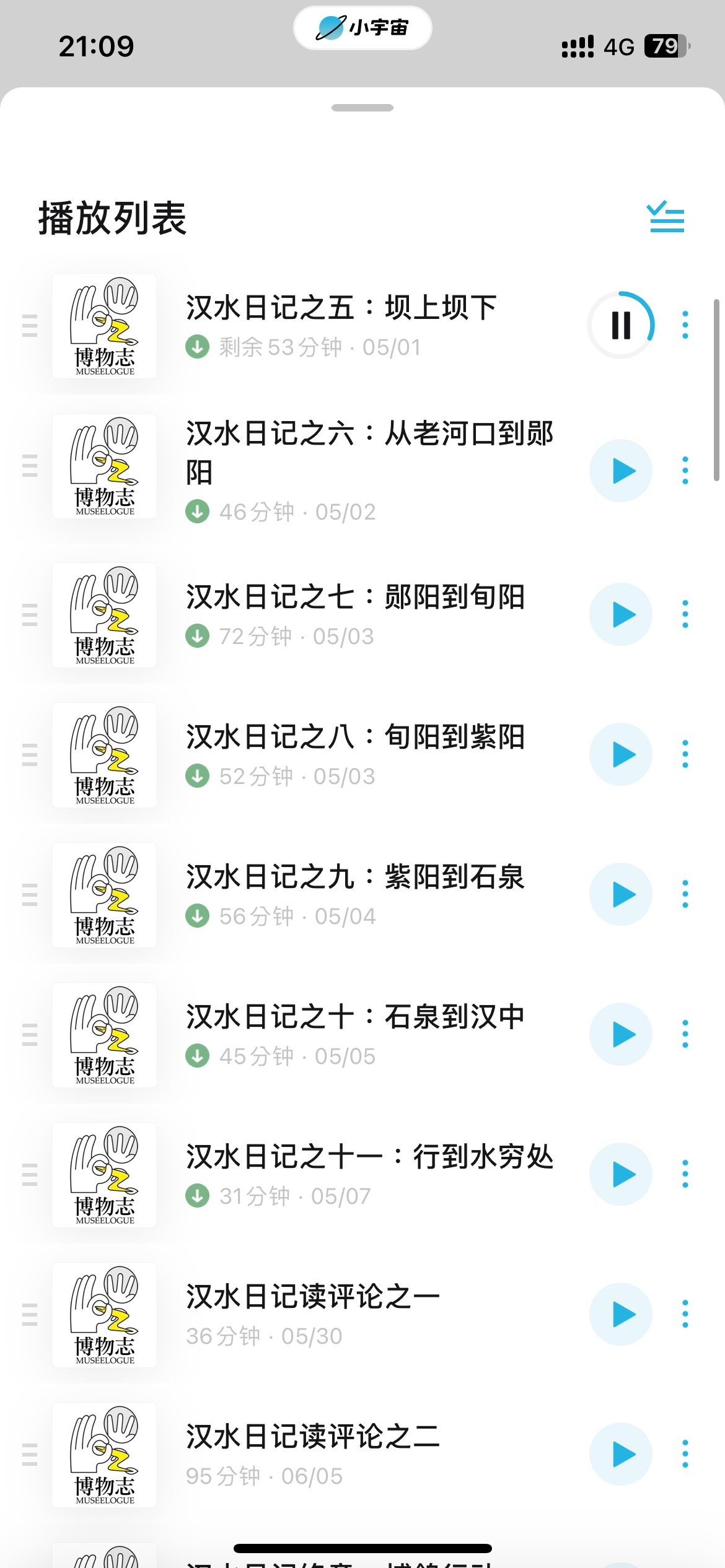Play 汉水日记之十：石泉到汉中

coord(621,1034)
